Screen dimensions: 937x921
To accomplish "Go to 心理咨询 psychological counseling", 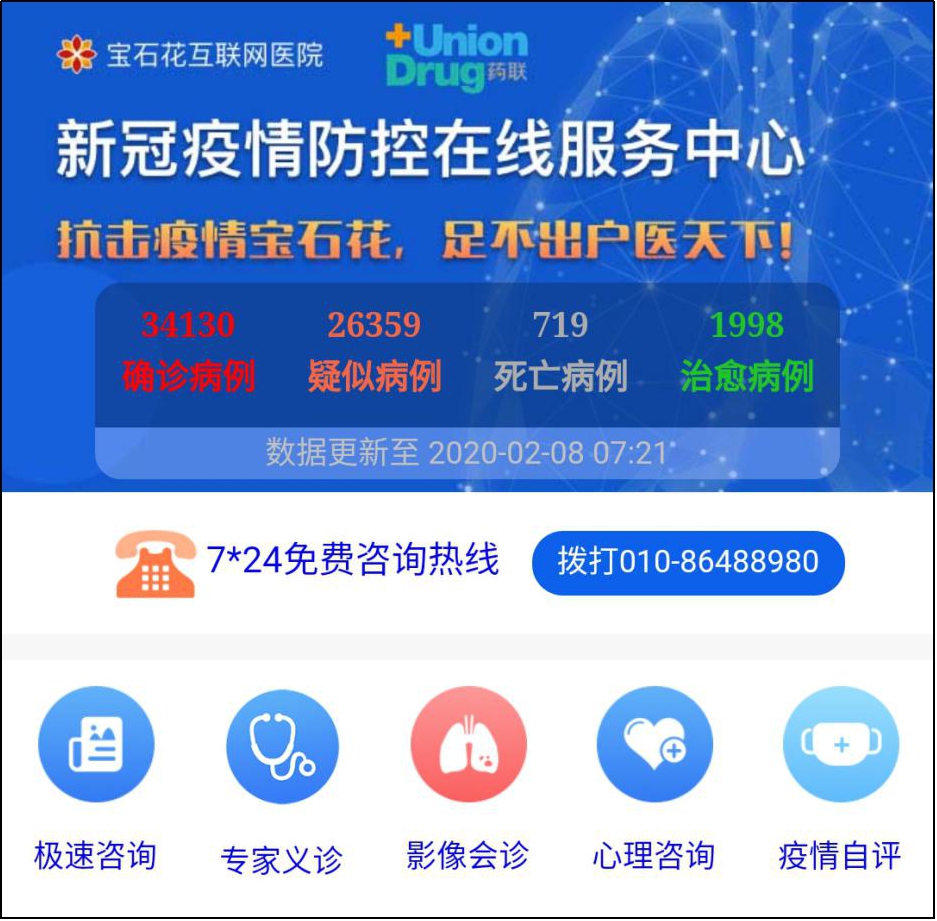I will 654,745.
